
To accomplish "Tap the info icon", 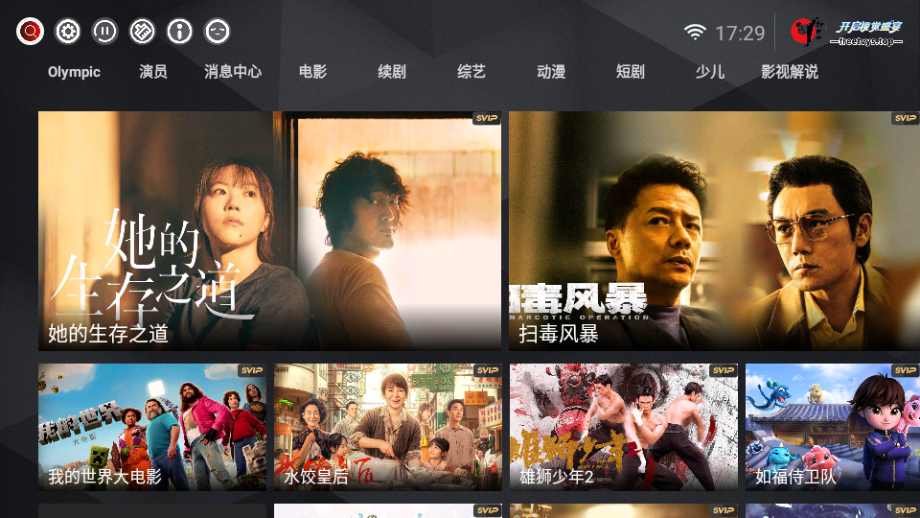I will point(180,32).
